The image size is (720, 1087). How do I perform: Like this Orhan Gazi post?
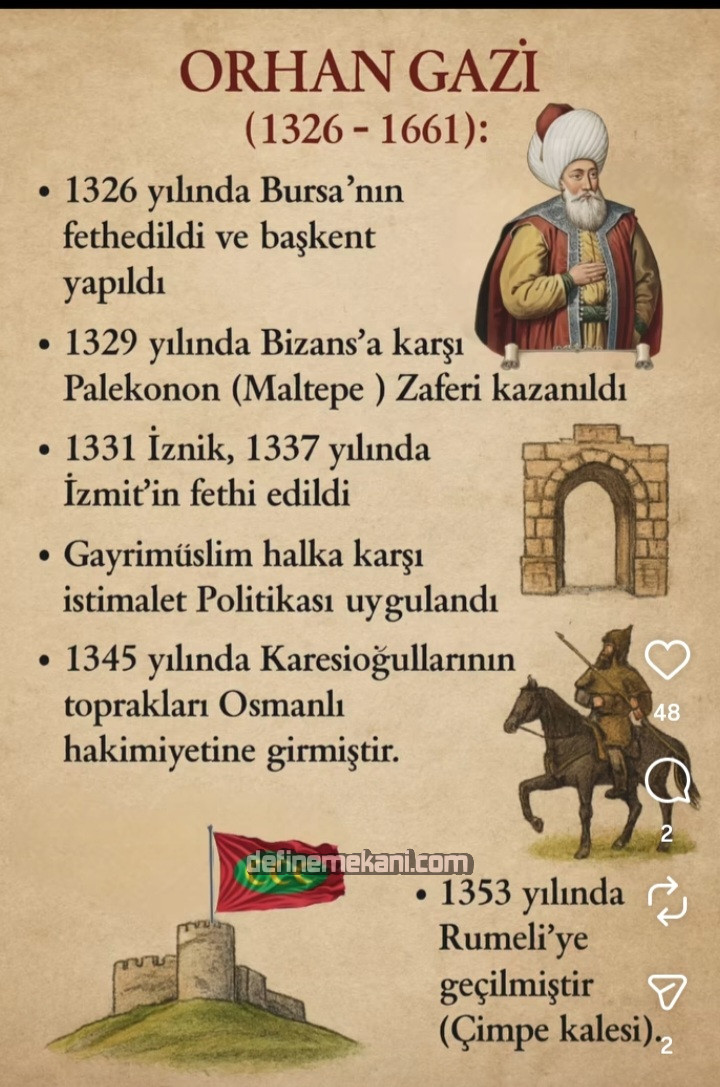coord(667,661)
